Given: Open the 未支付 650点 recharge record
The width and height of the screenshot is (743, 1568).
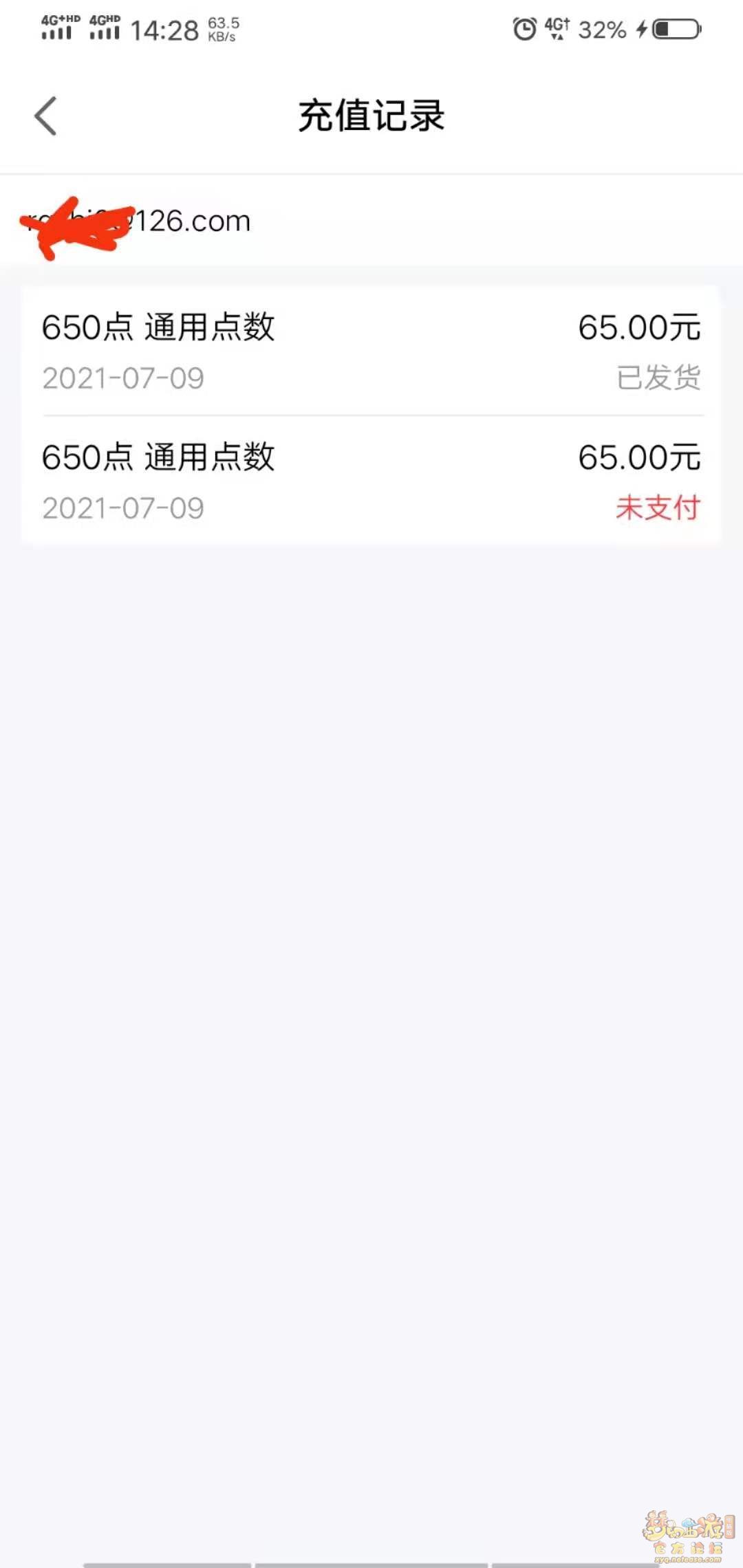Looking at the screenshot, I should coord(371,480).
